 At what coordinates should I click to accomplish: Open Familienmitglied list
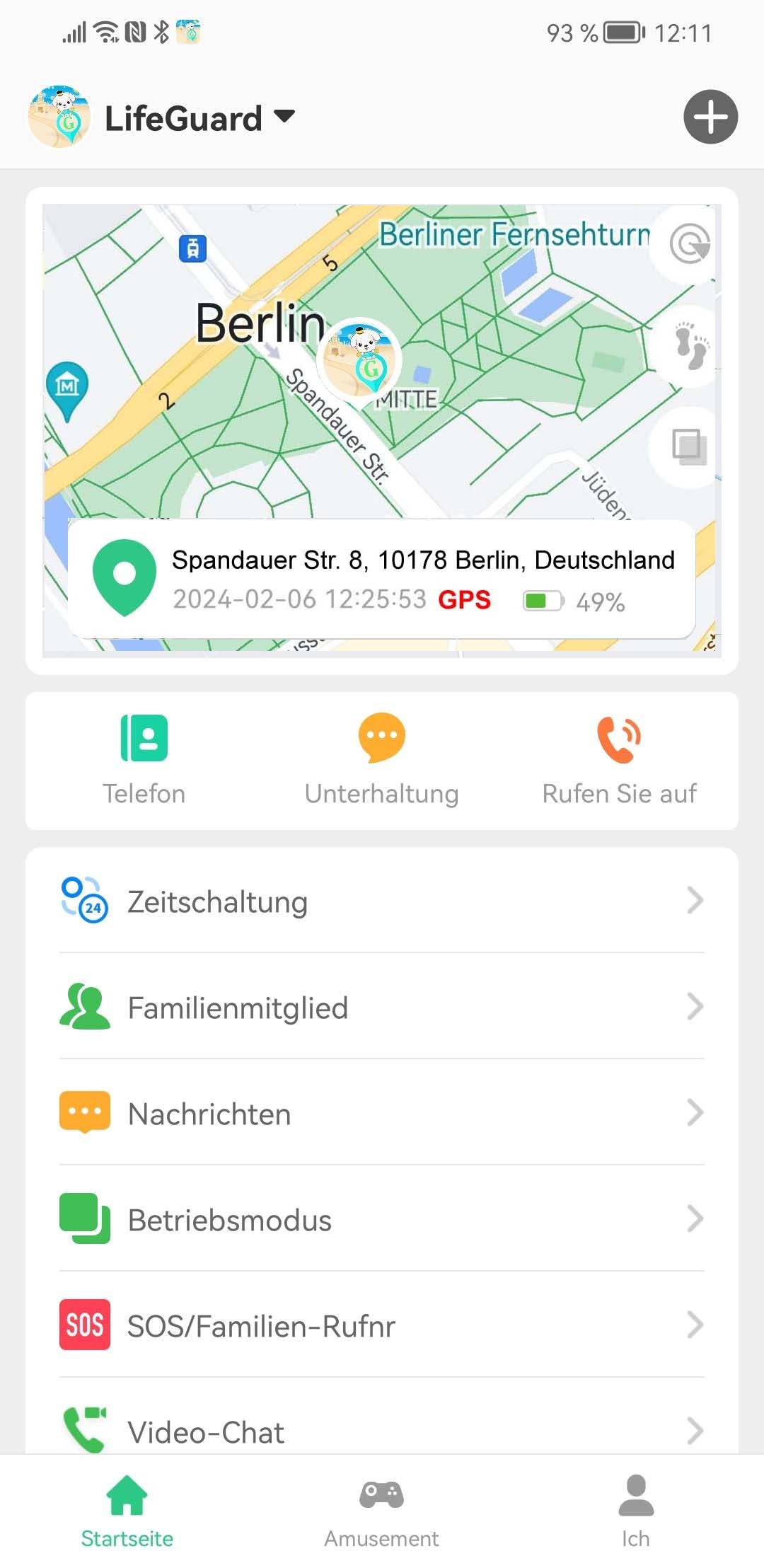tap(382, 1008)
